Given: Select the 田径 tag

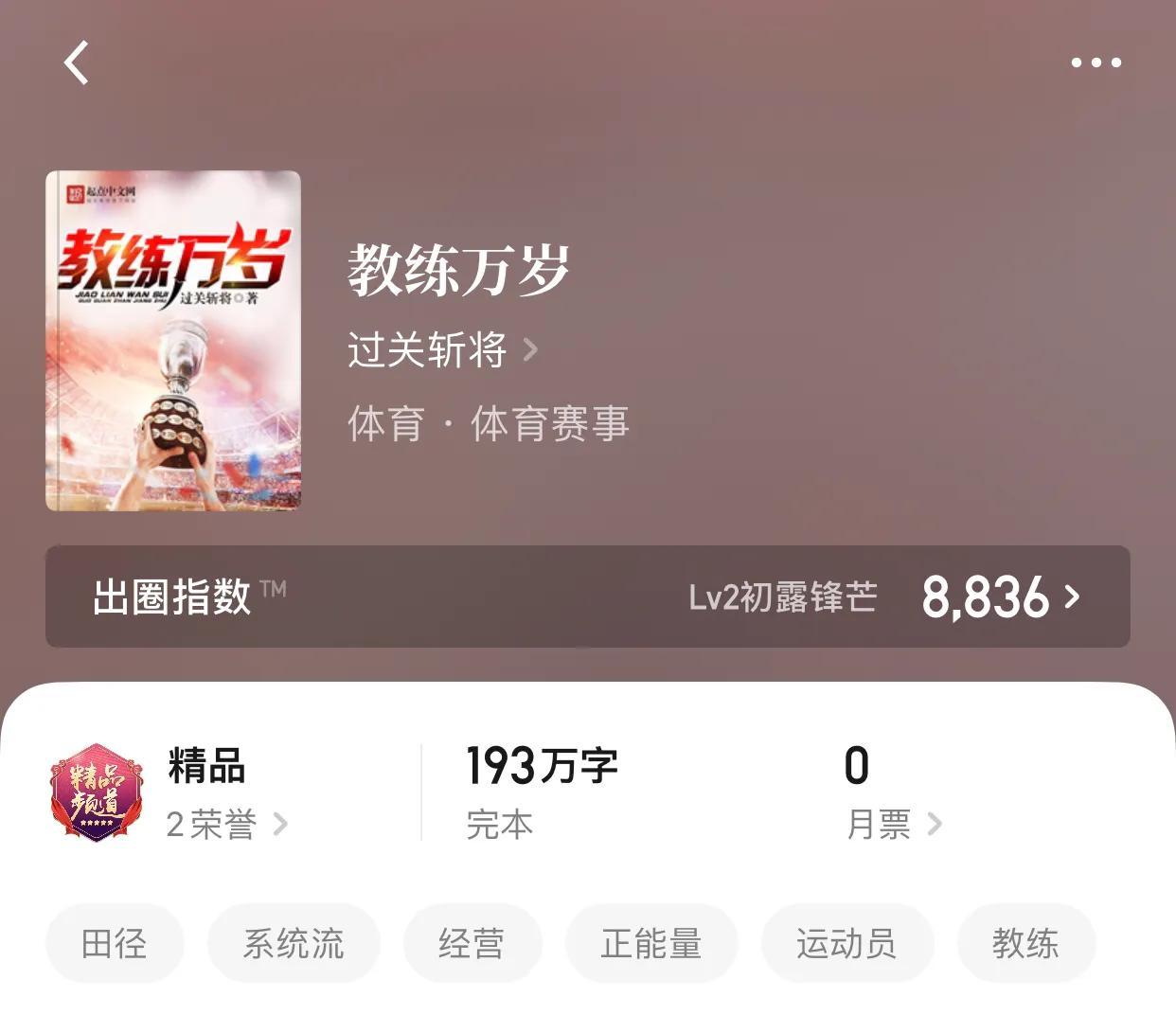Looking at the screenshot, I should pos(115,943).
